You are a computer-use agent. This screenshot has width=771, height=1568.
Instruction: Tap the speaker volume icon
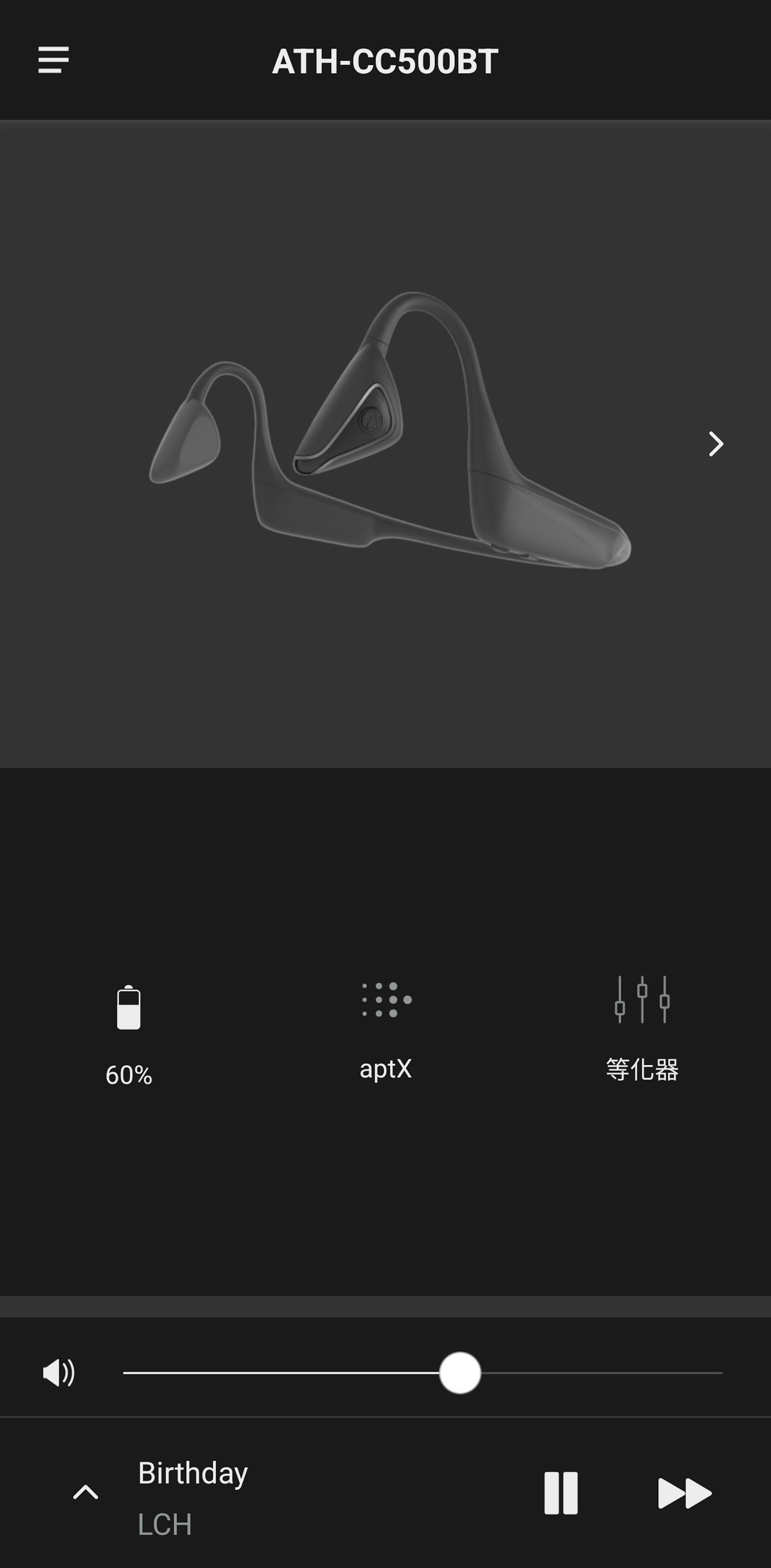pyautogui.click(x=58, y=1372)
